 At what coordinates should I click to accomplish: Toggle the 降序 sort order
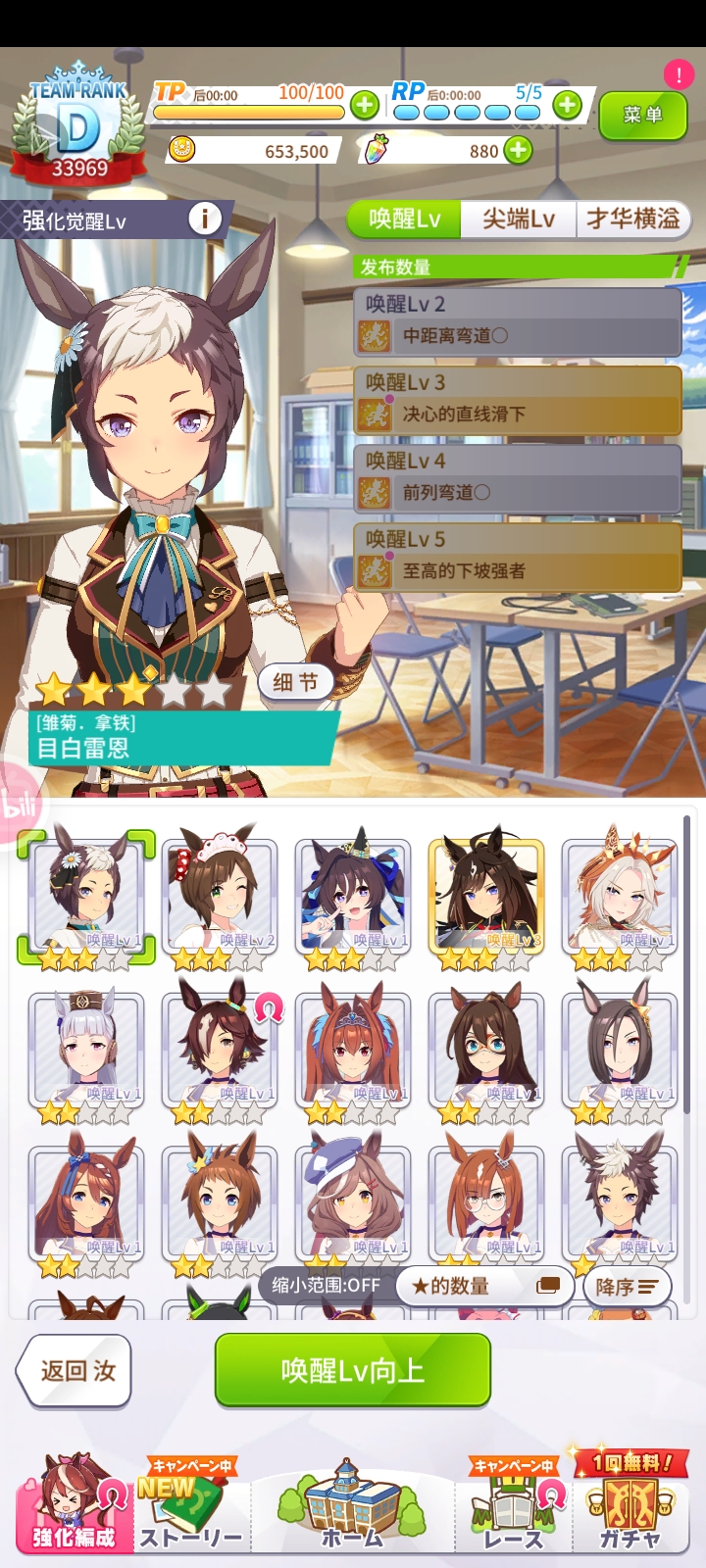(627, 1287)
